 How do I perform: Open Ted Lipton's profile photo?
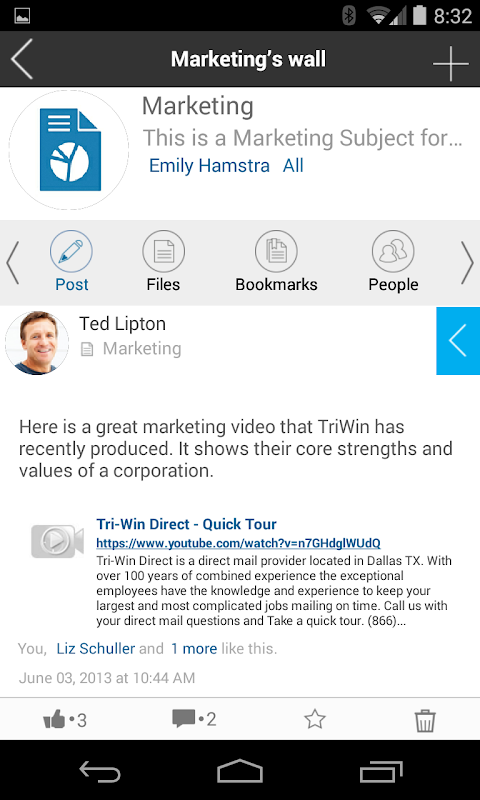(x=37, y=343)
